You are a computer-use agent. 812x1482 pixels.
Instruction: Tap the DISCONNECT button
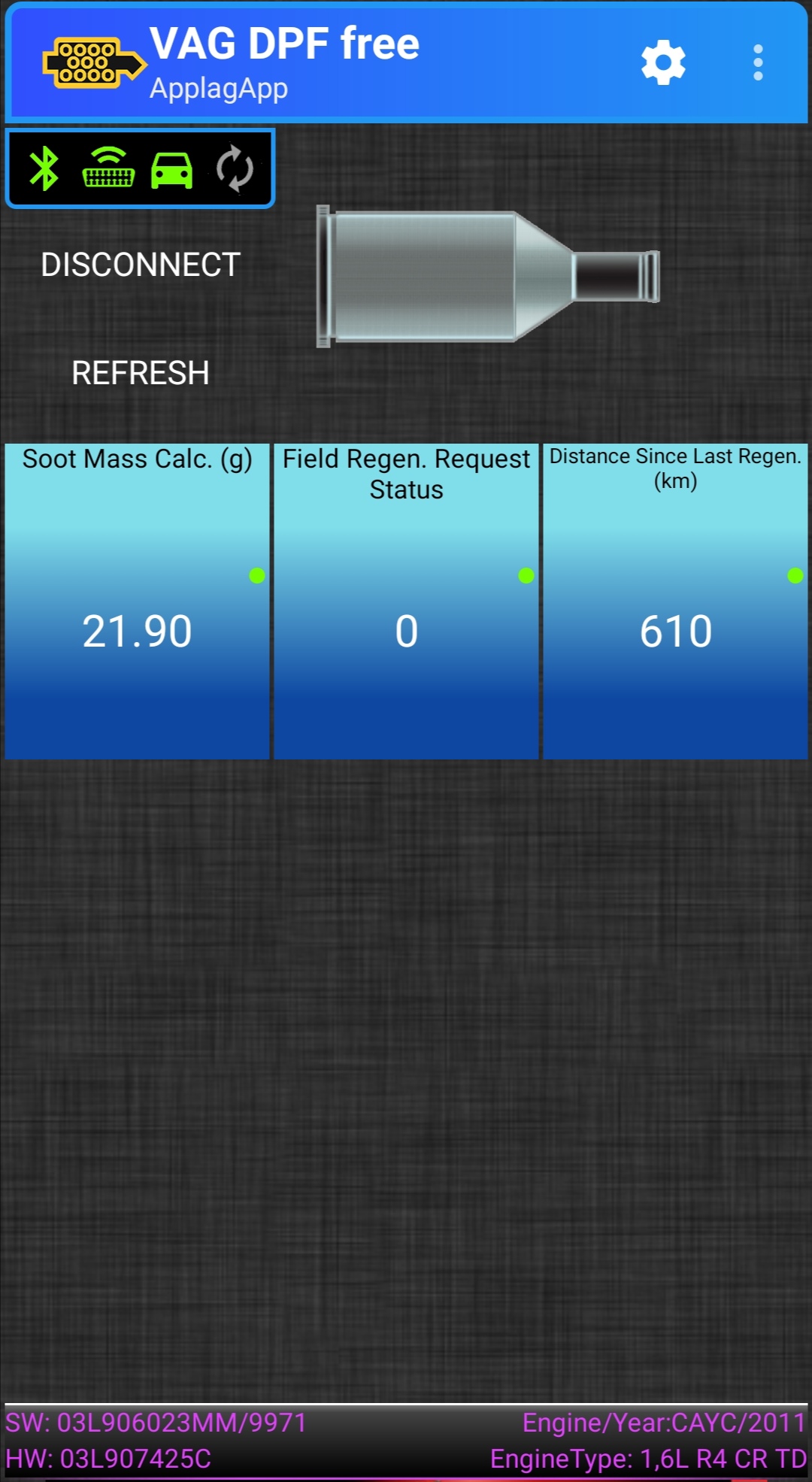pos(141,265)
